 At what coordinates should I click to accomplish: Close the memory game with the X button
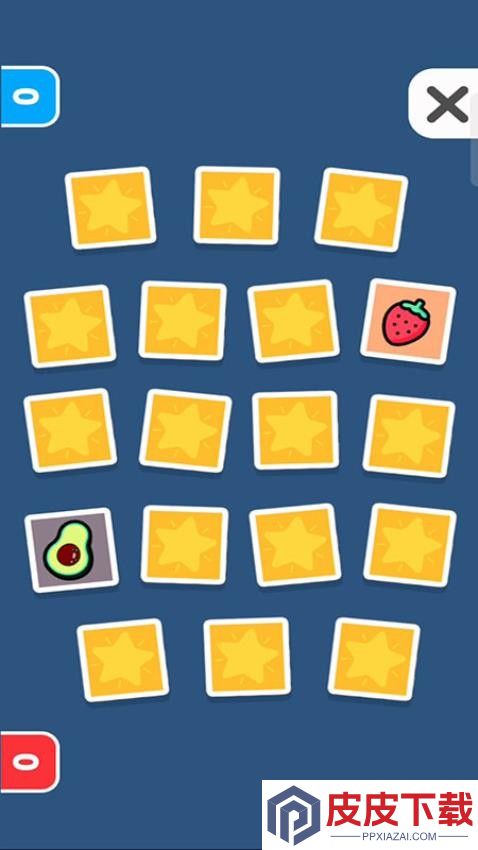click(446, 104)
